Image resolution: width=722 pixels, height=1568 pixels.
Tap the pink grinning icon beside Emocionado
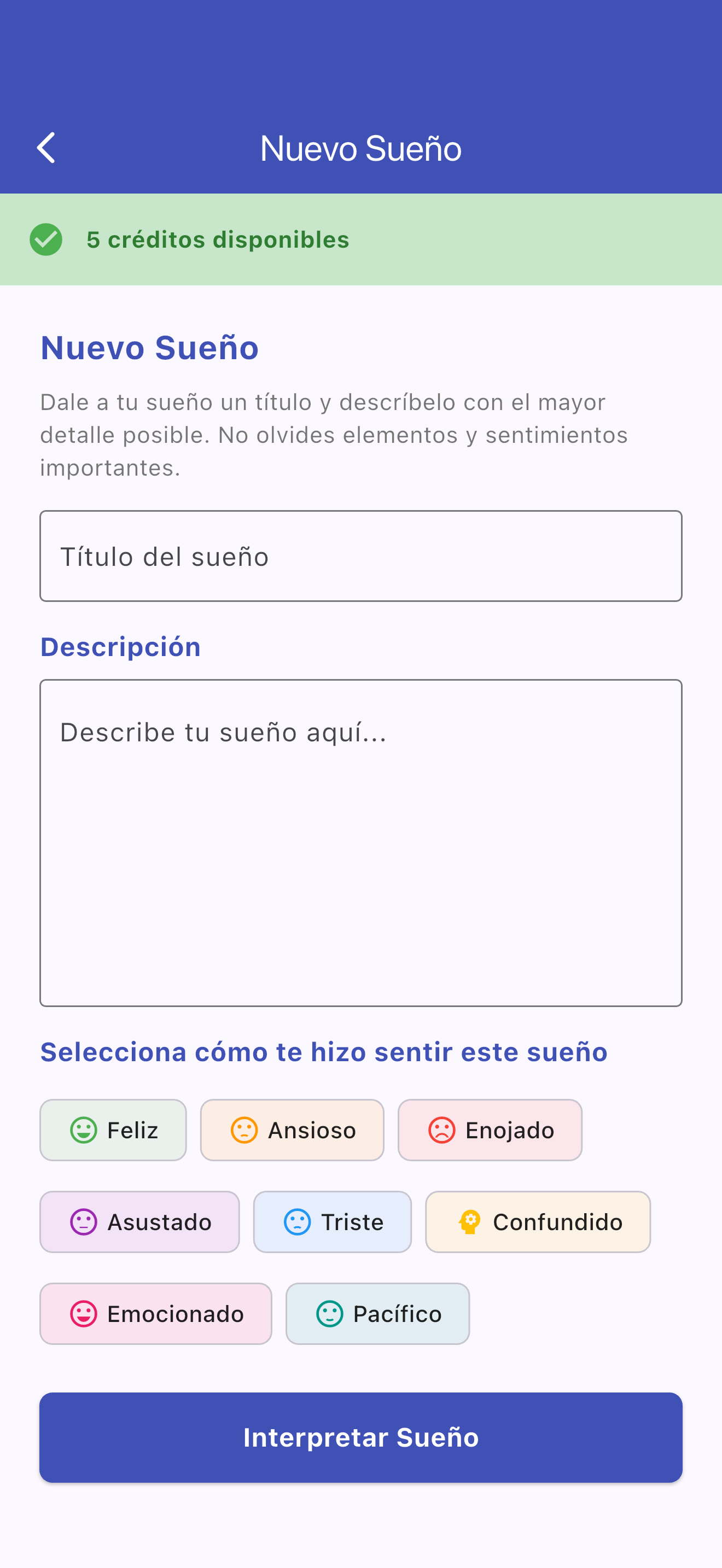[x=85, y=1314]
